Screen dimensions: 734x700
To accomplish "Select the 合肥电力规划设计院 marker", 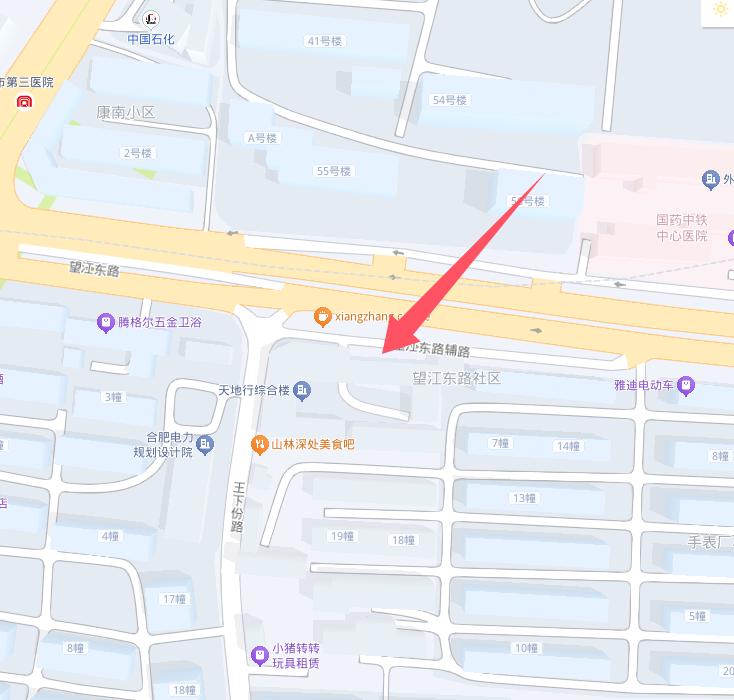I will pos(205,444).
